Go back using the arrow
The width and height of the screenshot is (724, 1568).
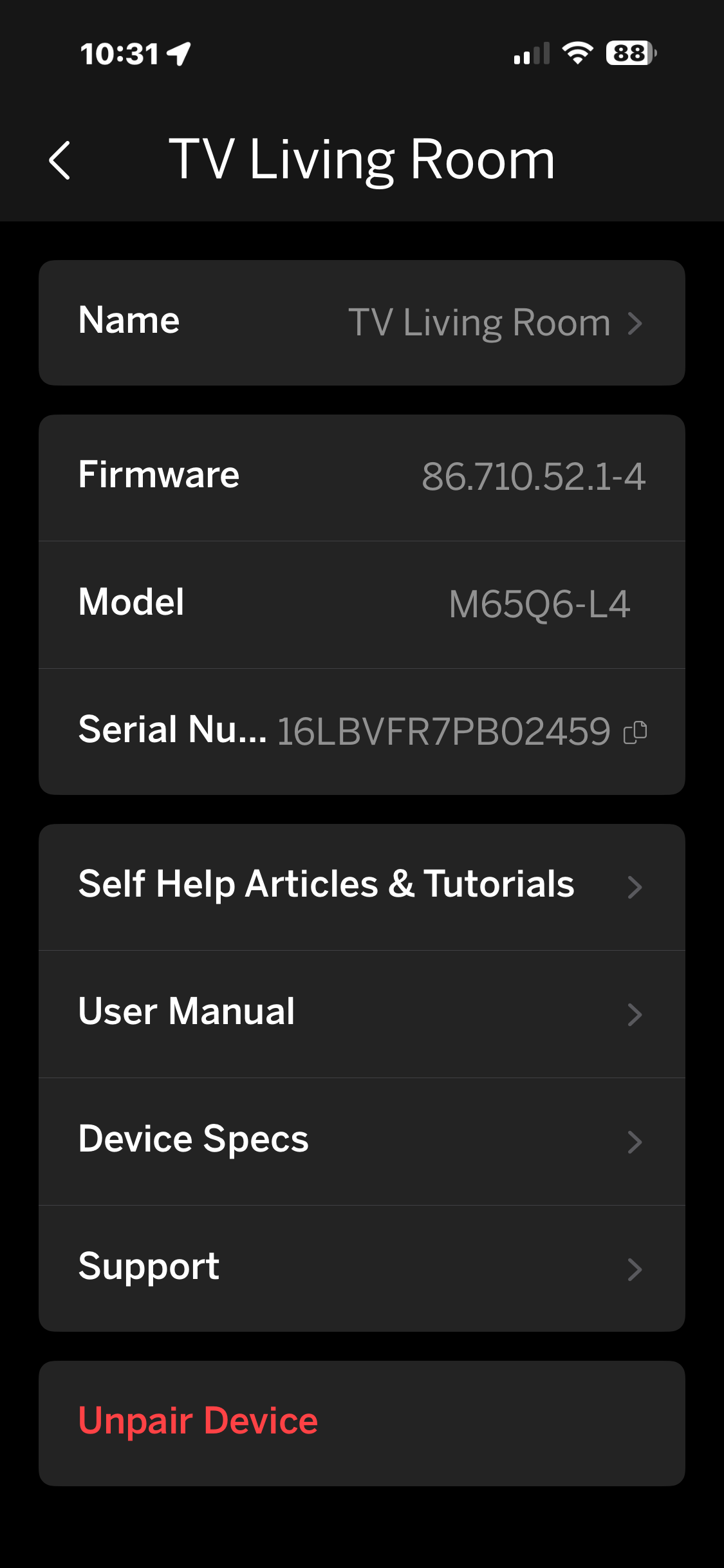point(60,160)
